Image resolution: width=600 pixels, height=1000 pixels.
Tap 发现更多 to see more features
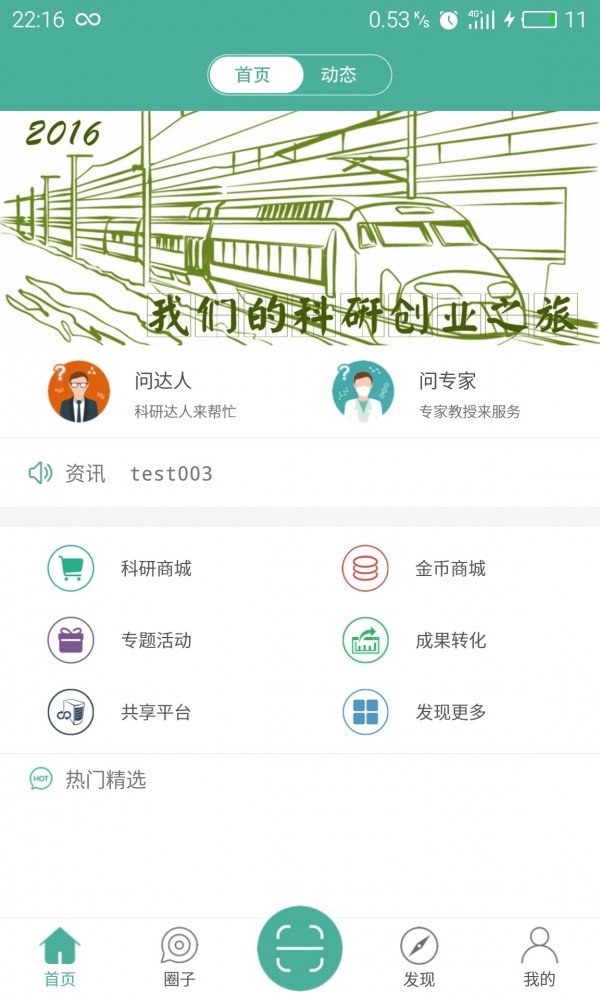[414, 712]
